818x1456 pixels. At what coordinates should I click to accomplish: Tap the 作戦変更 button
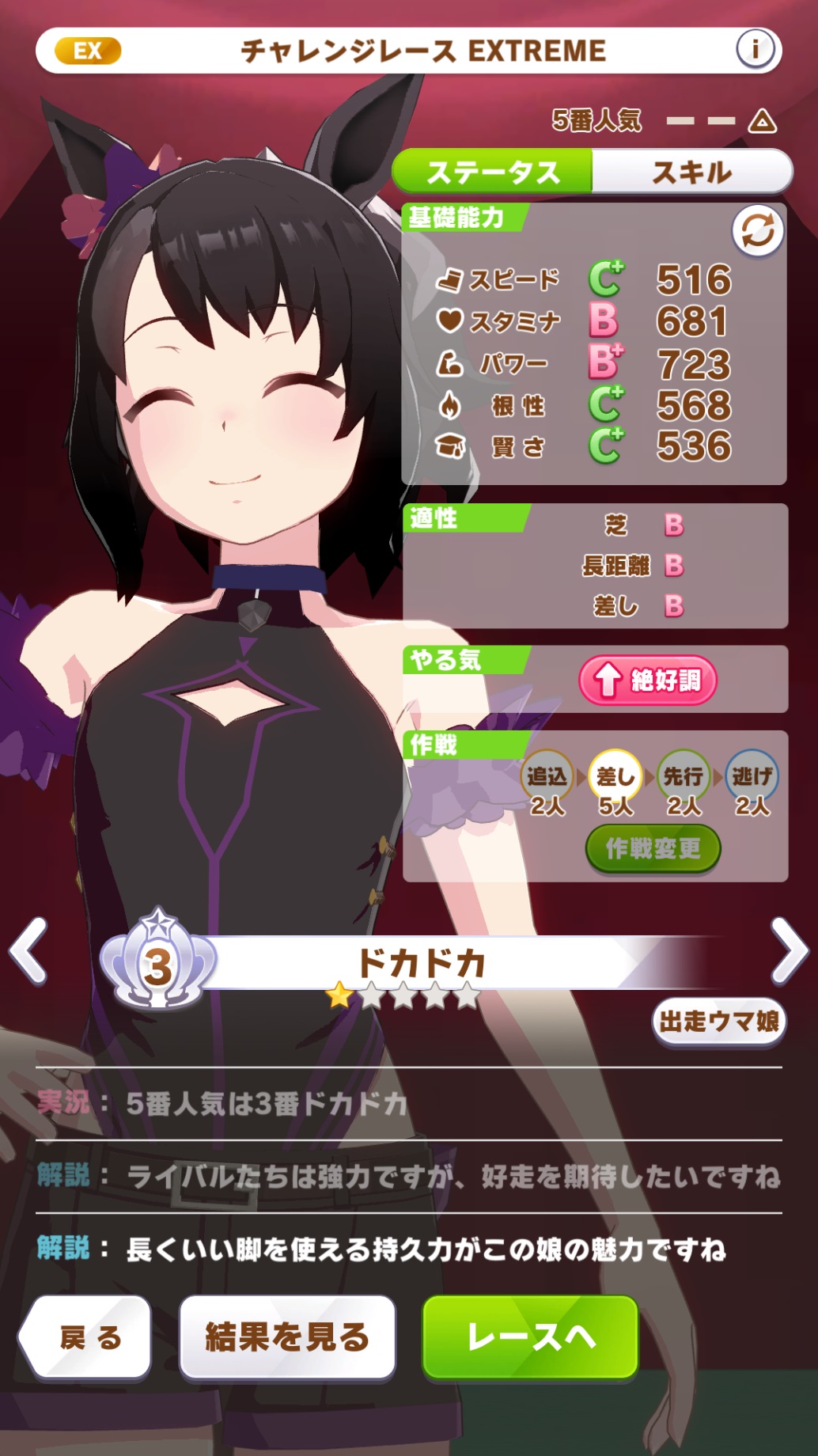653,848
